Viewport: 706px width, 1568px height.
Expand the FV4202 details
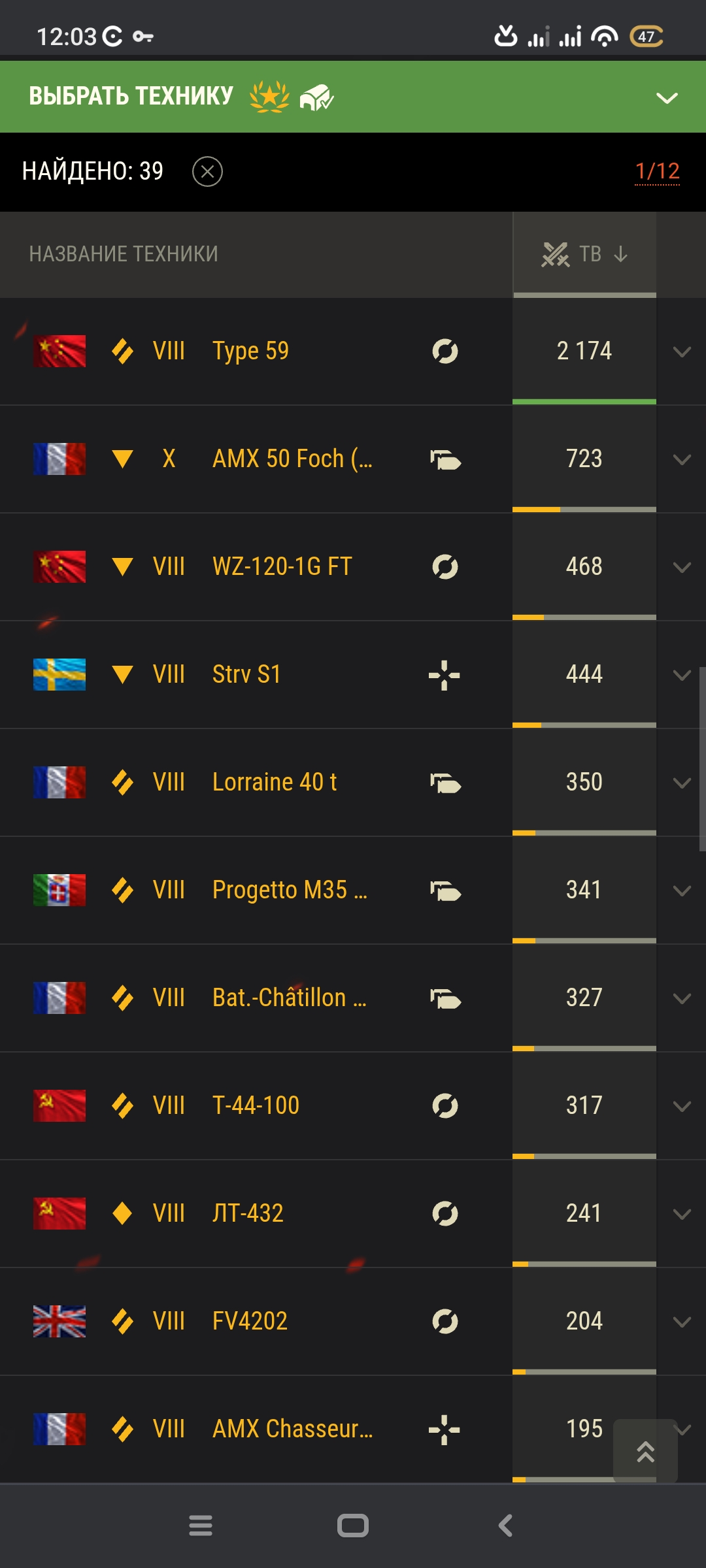click(x=682, y=1322)
